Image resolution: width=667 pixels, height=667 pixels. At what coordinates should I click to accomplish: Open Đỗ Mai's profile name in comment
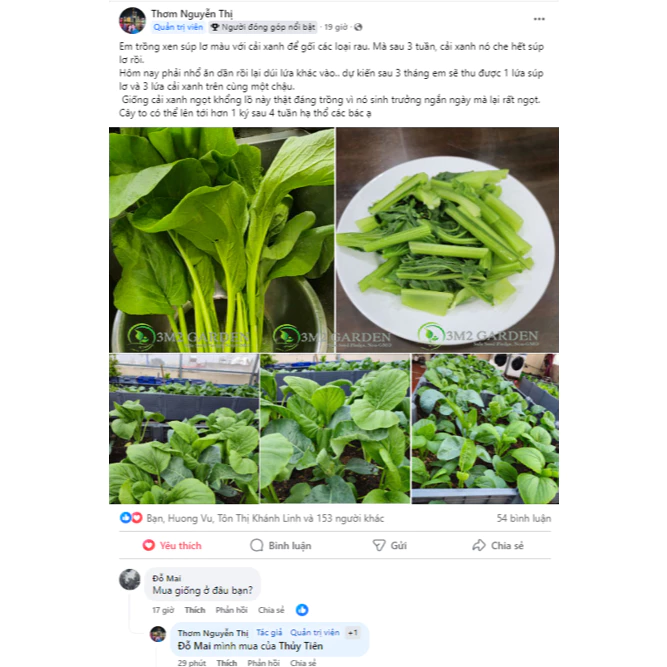[x=166, y=578]
